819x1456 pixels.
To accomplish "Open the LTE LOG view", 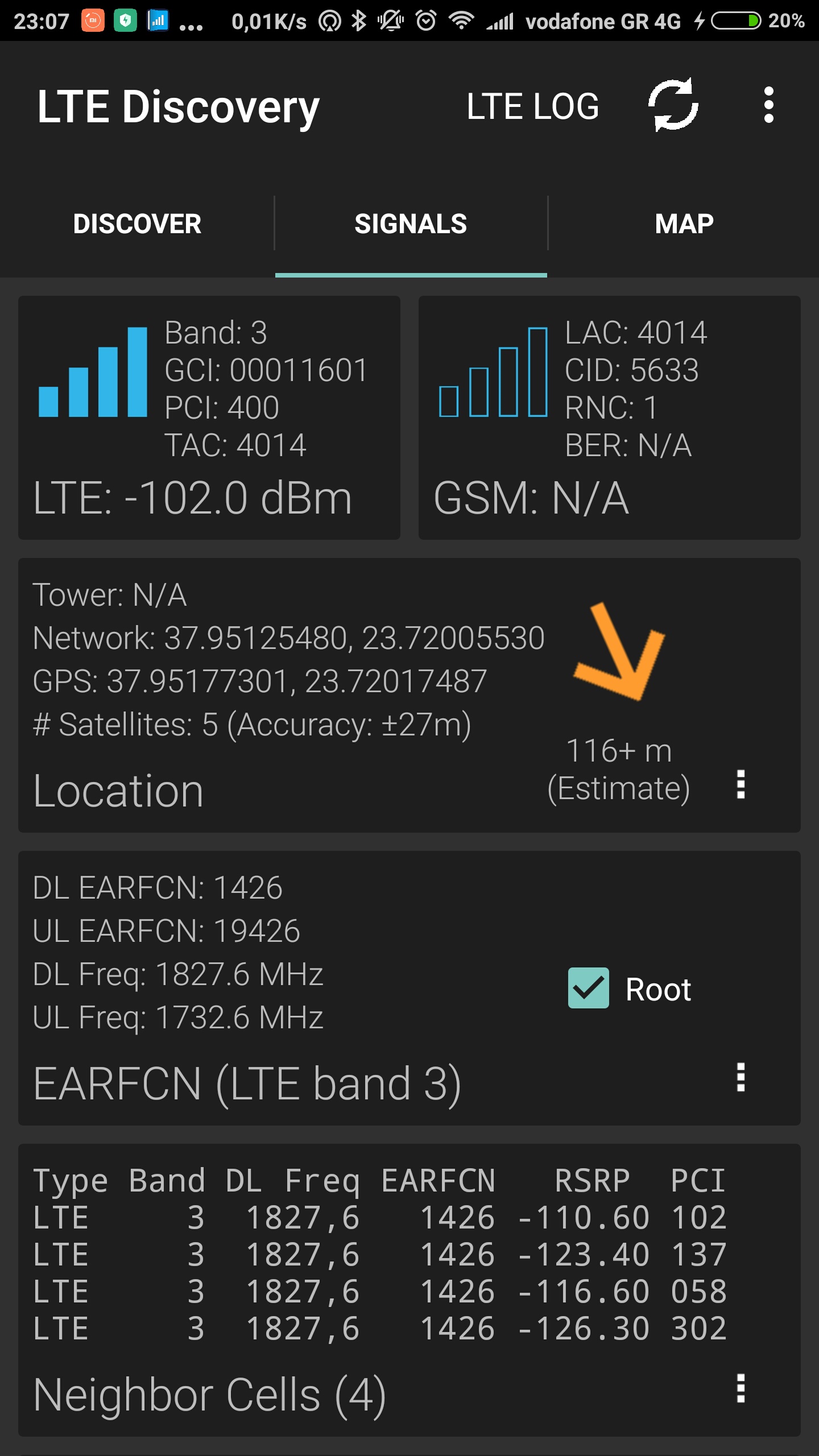I will click(x=532, y=106).
